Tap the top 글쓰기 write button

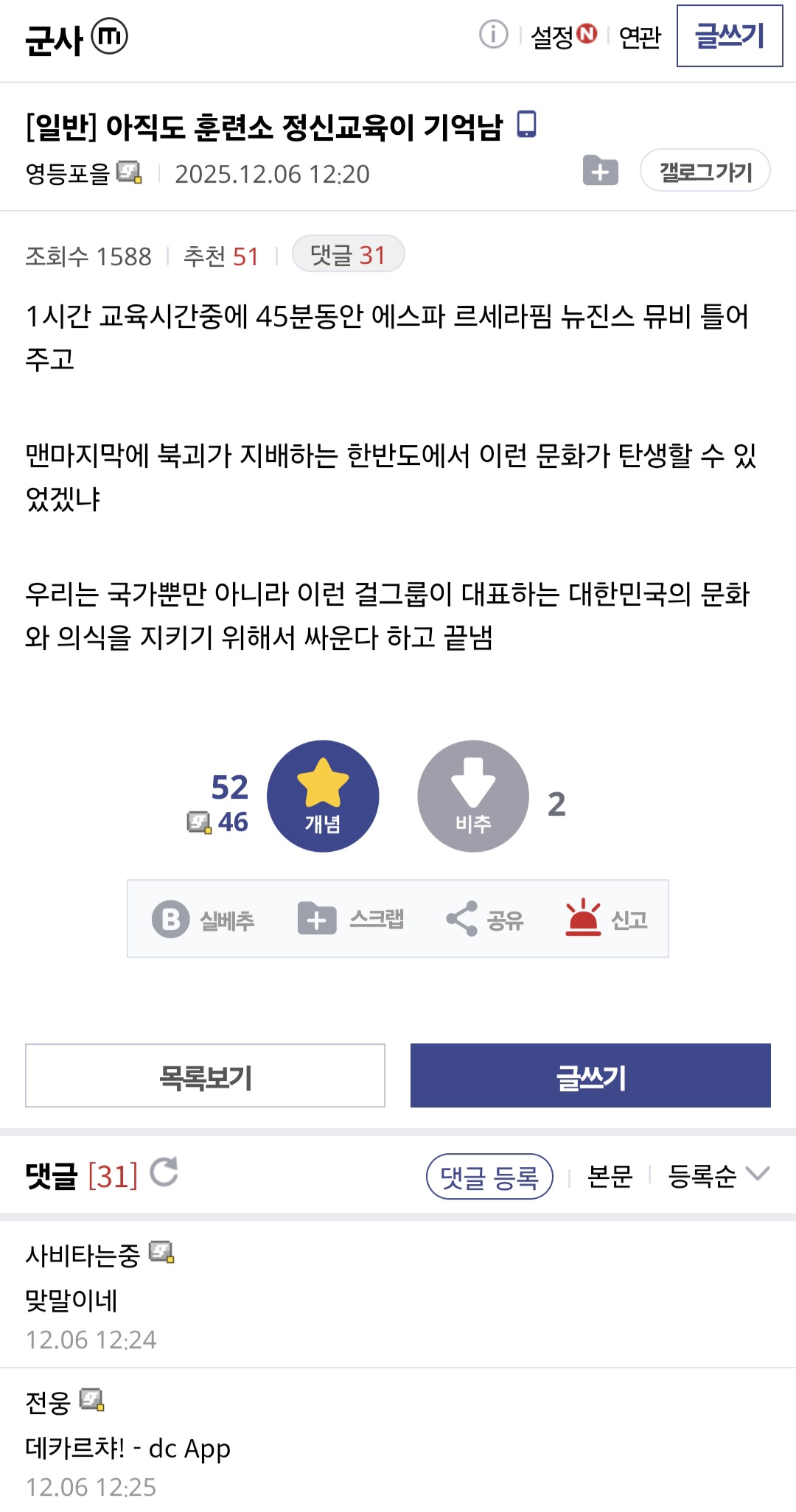tap(730, 36)
